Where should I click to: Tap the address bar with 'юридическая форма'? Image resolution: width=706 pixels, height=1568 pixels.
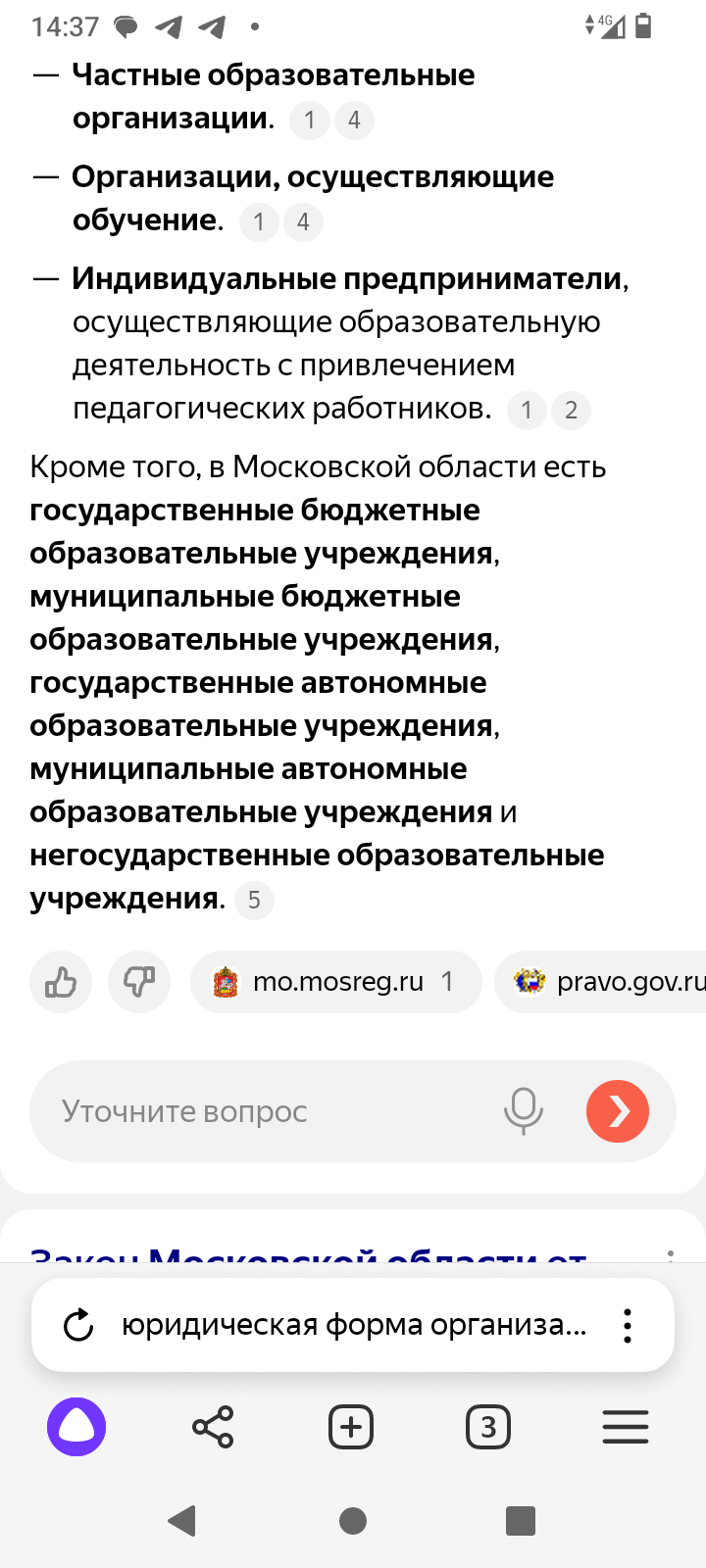354,1325
